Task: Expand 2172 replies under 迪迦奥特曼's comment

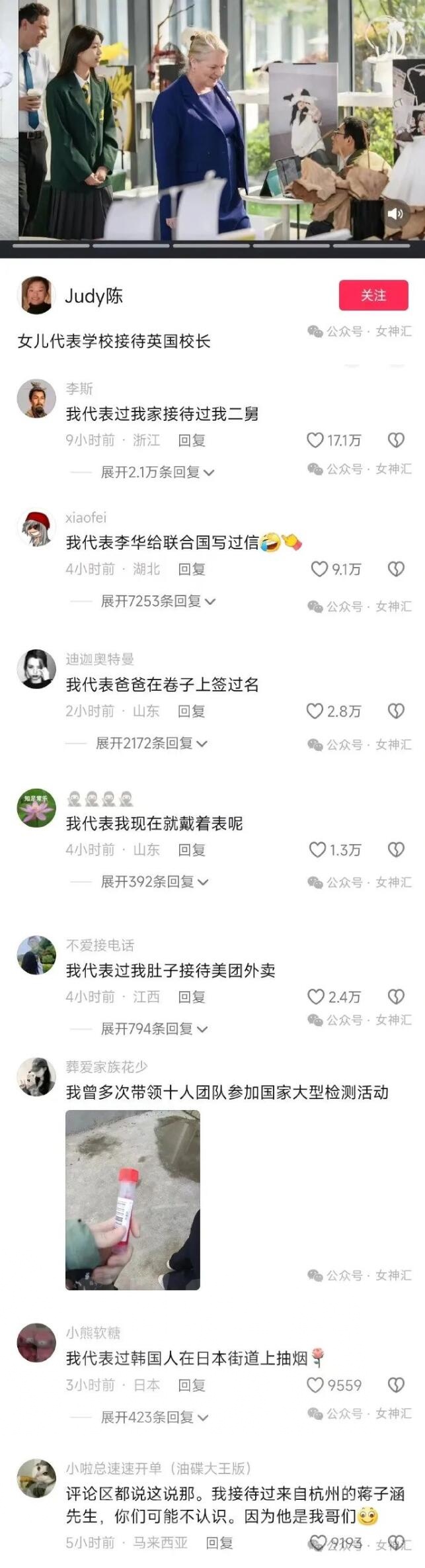Action: click(151, 743)
